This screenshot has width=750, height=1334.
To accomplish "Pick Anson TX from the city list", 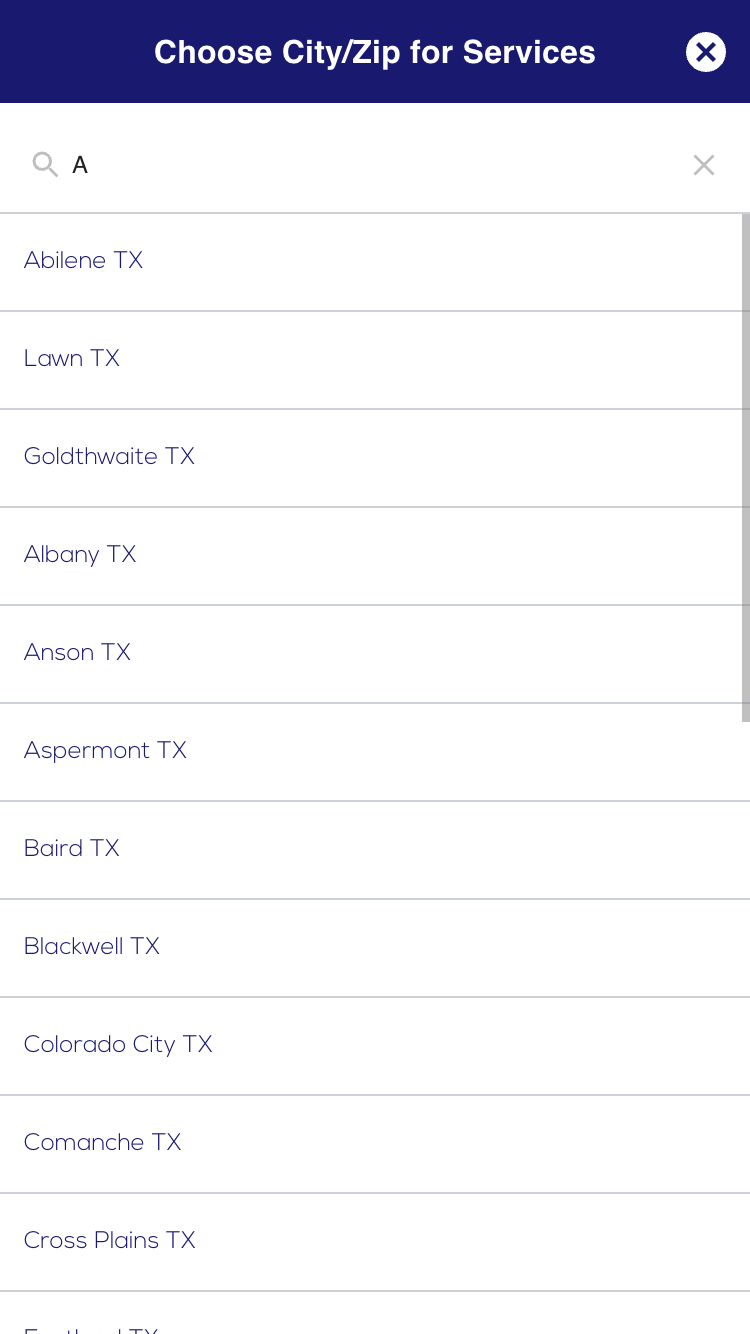I will pyautogui.click(x=77, y=653).
